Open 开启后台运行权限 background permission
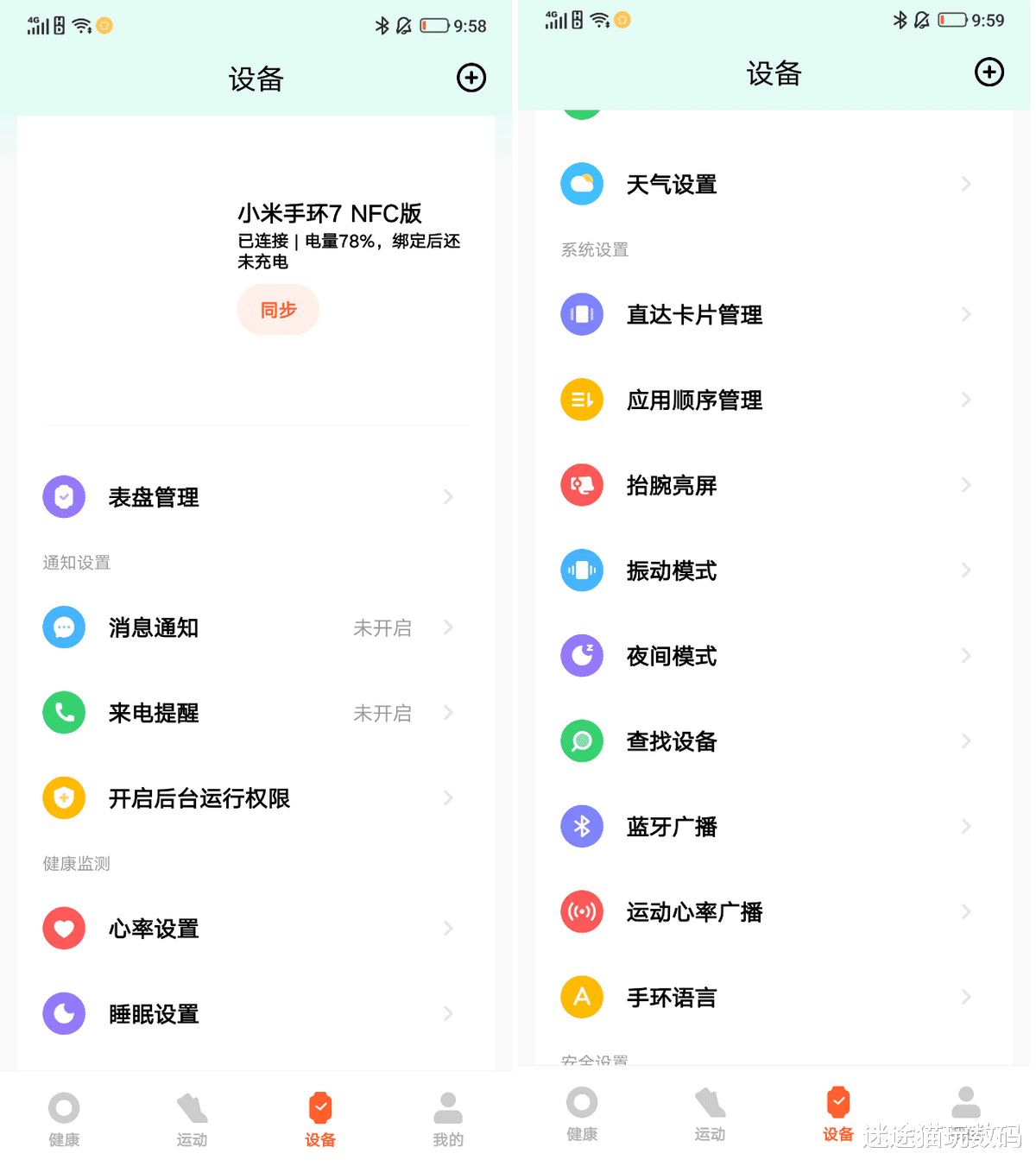This screenshot has width=1036, height=1166. (x=199, y=798)
